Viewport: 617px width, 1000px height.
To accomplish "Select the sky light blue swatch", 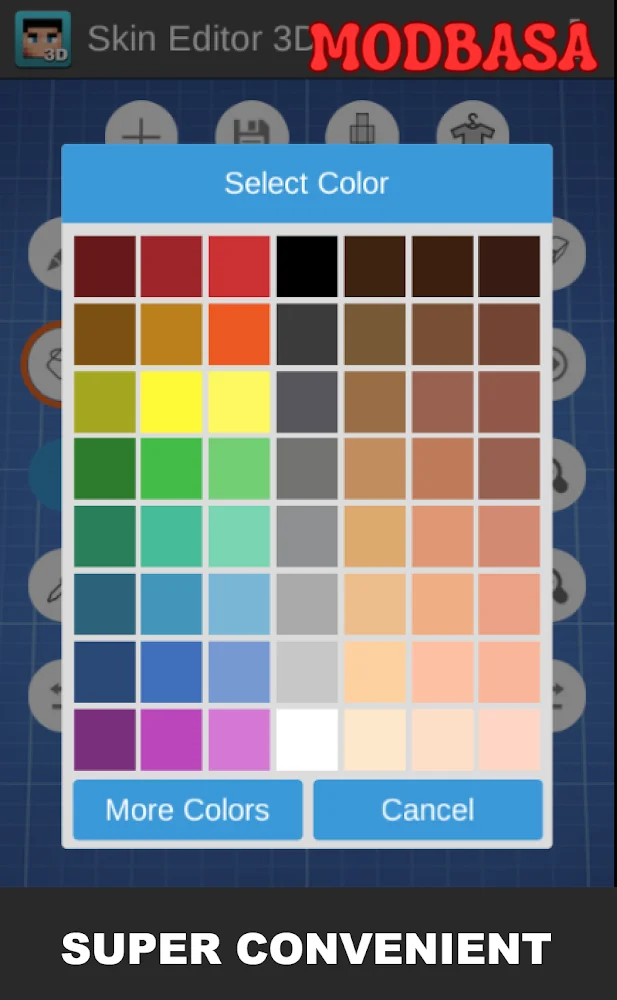I will [239, 604].
